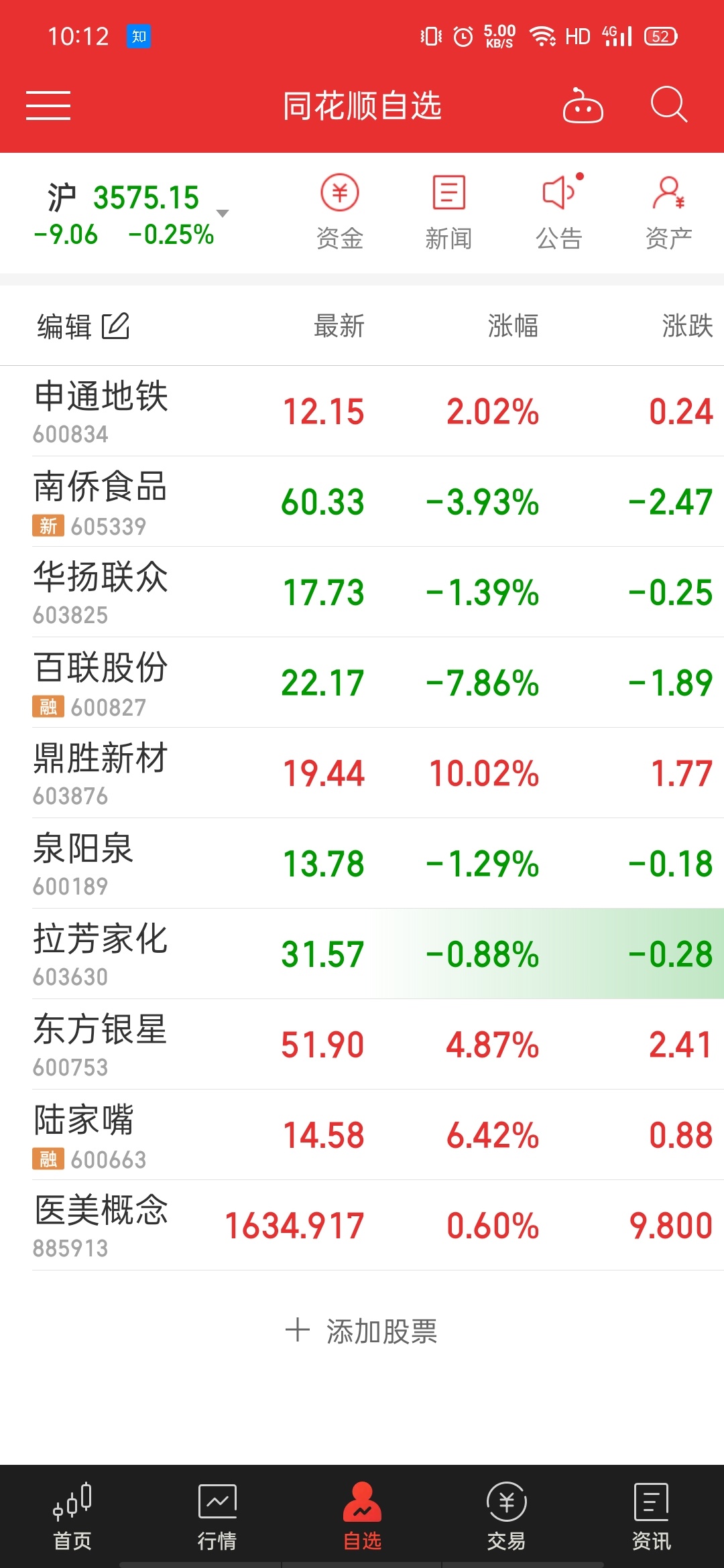
Task: Tap 添加股票 to add stock
Action: 362,1331
